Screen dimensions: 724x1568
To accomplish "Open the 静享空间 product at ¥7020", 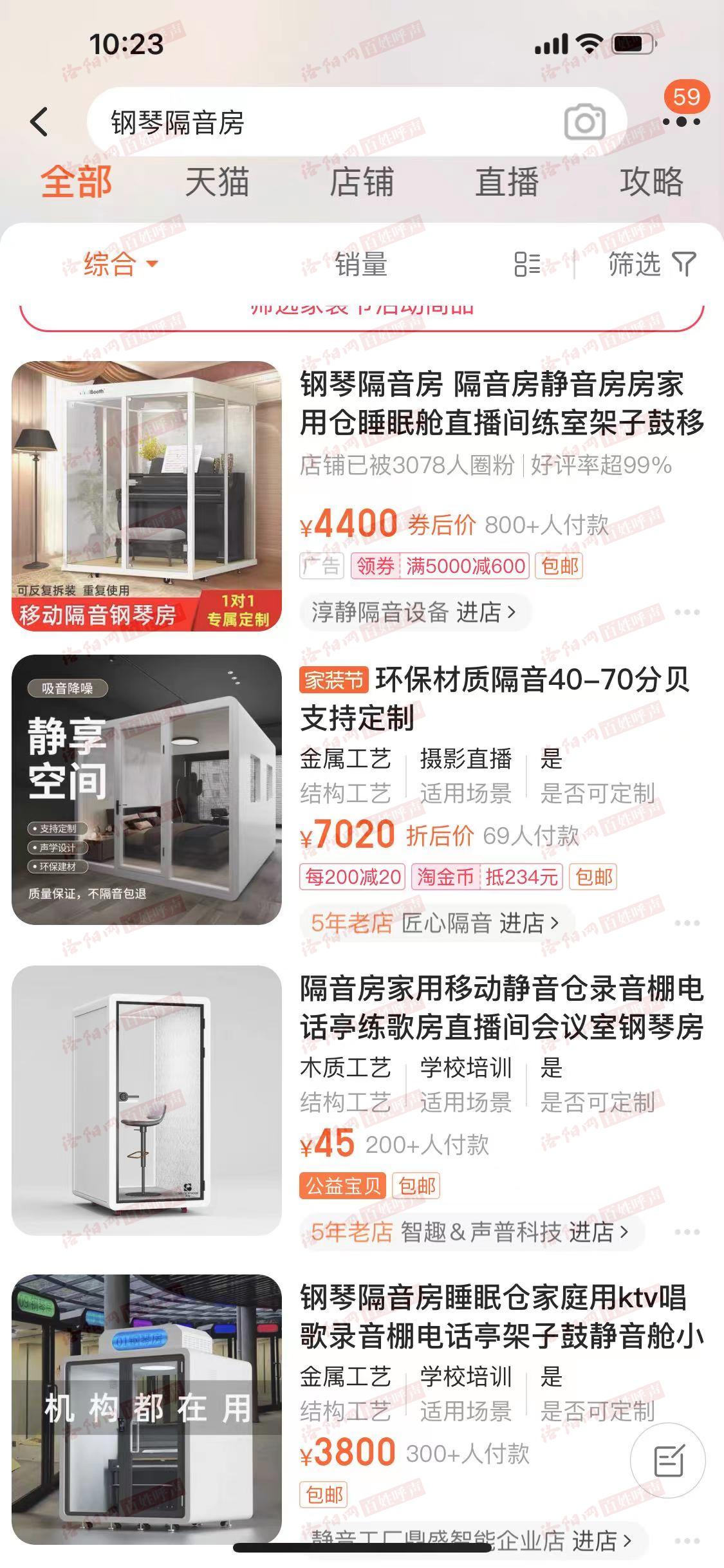I will tap(147, 790).
